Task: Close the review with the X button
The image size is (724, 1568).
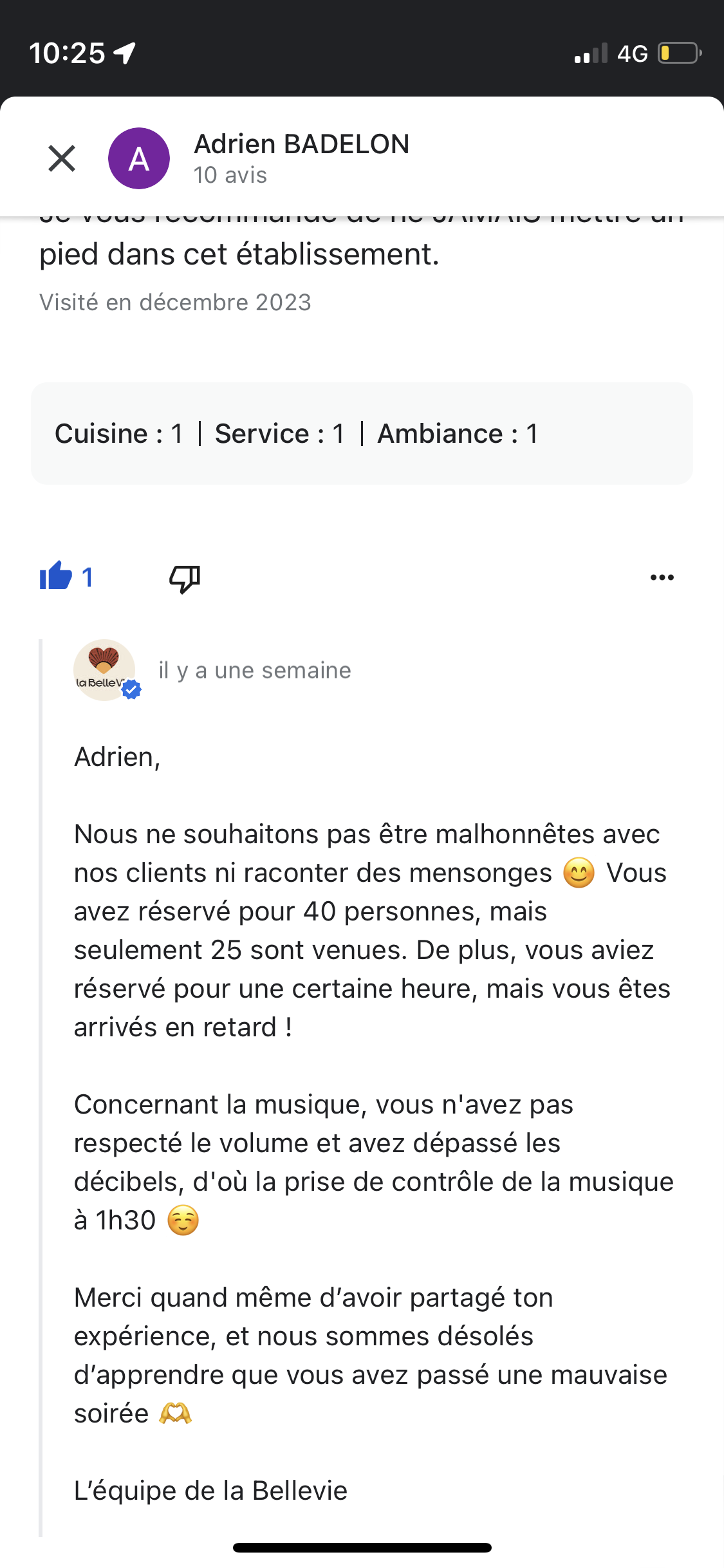Action: click(62, 158)
